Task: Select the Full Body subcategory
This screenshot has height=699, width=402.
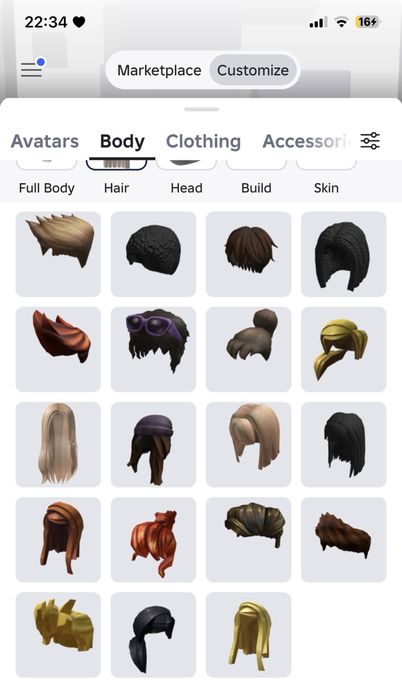Action: pyautogui.click(x=46, y=188)
